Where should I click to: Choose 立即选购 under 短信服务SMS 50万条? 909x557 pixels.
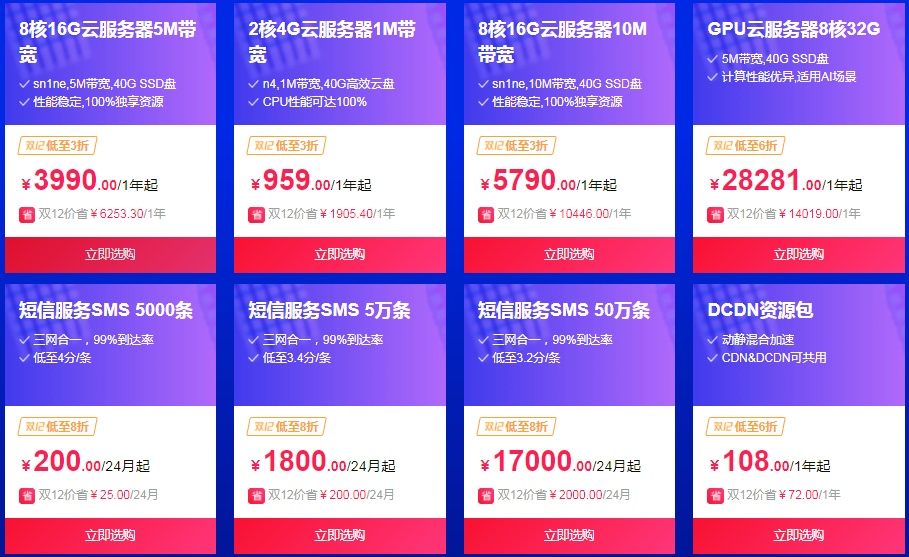point(569,535)
